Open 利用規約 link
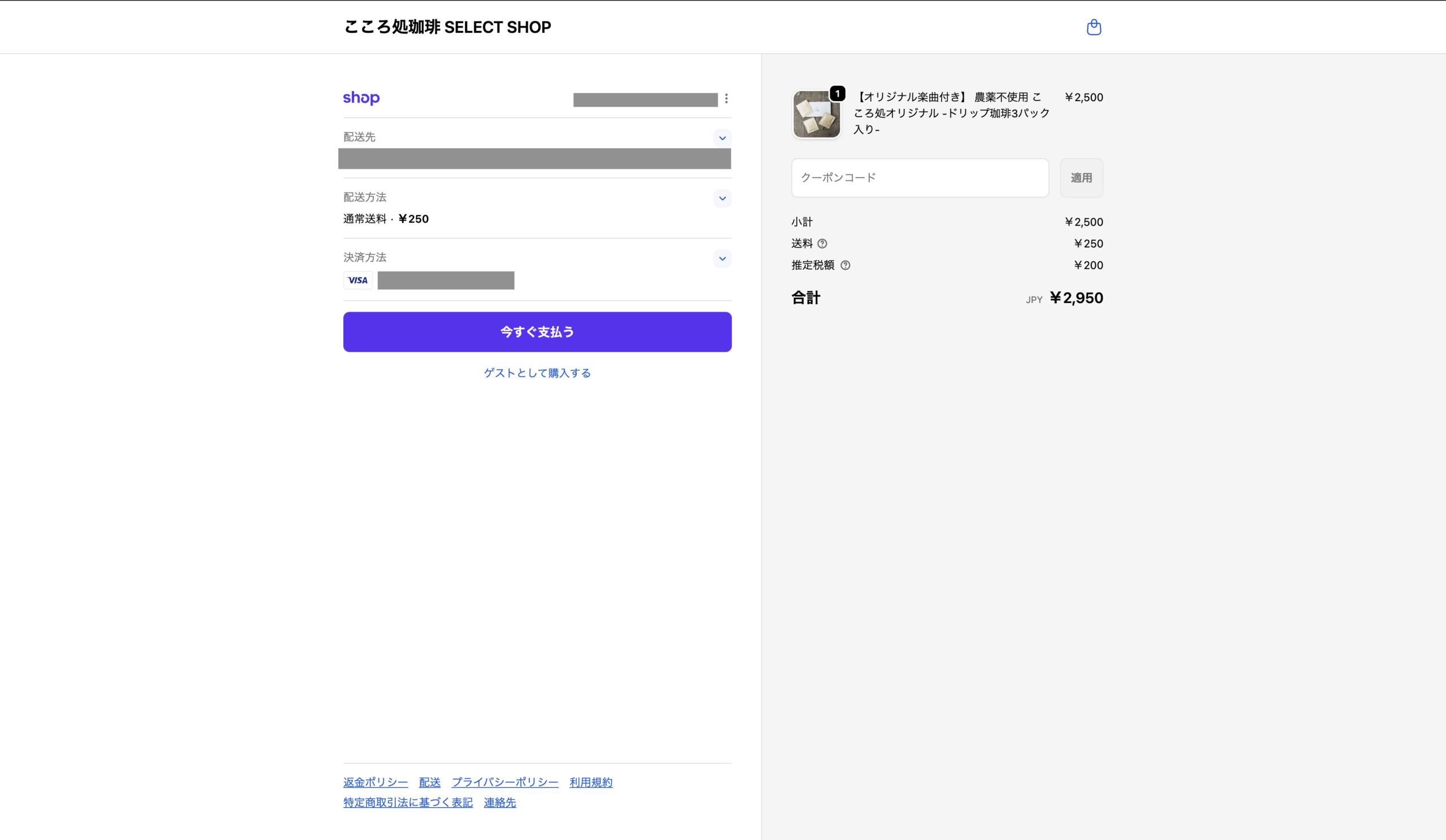The image size is (1446, 840). [x=590, y=782]
